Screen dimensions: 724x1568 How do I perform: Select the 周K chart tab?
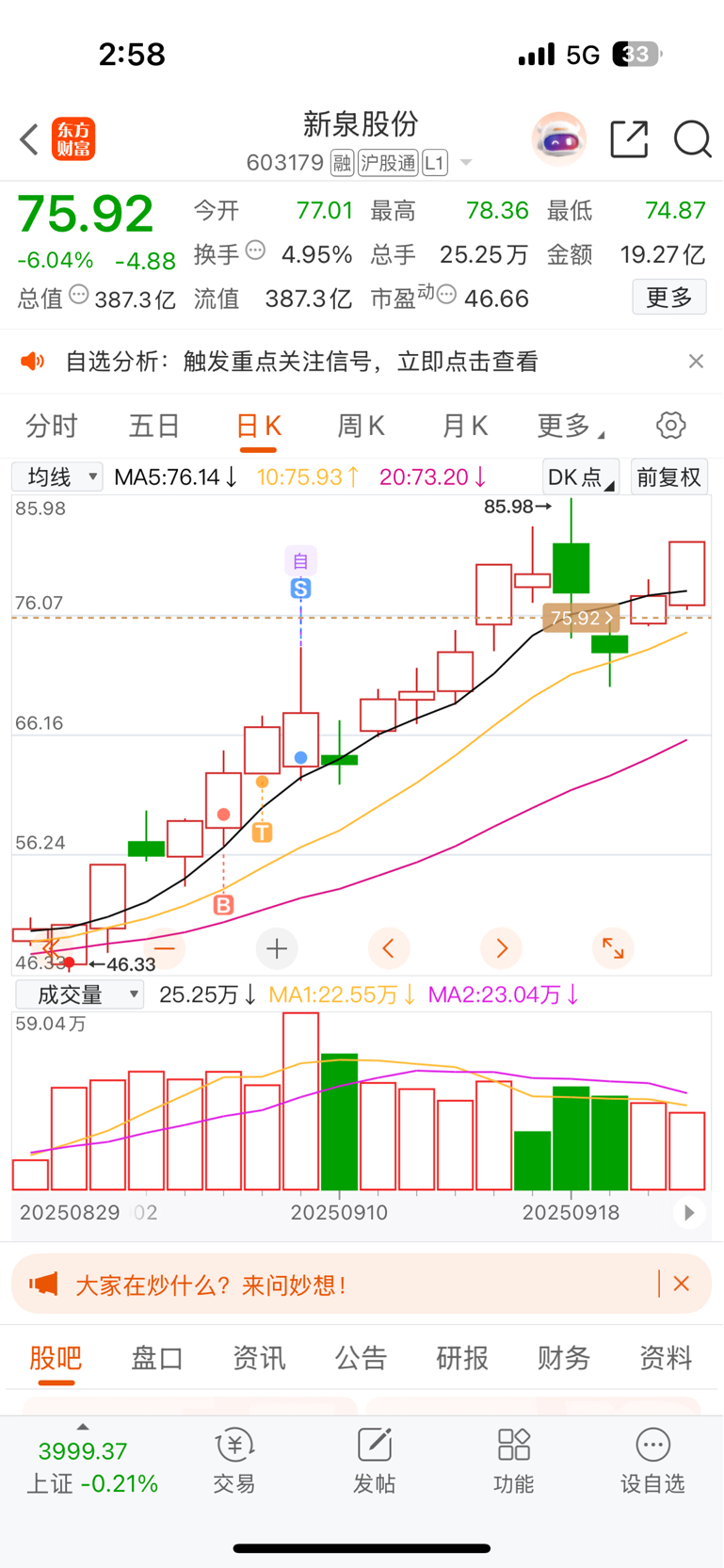(361, 427)
